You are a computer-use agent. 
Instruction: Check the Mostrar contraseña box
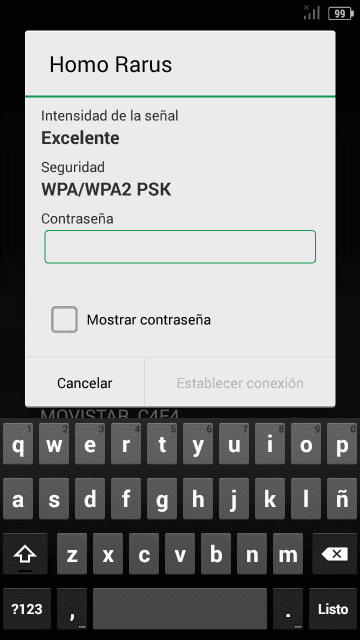pos(64,319)
